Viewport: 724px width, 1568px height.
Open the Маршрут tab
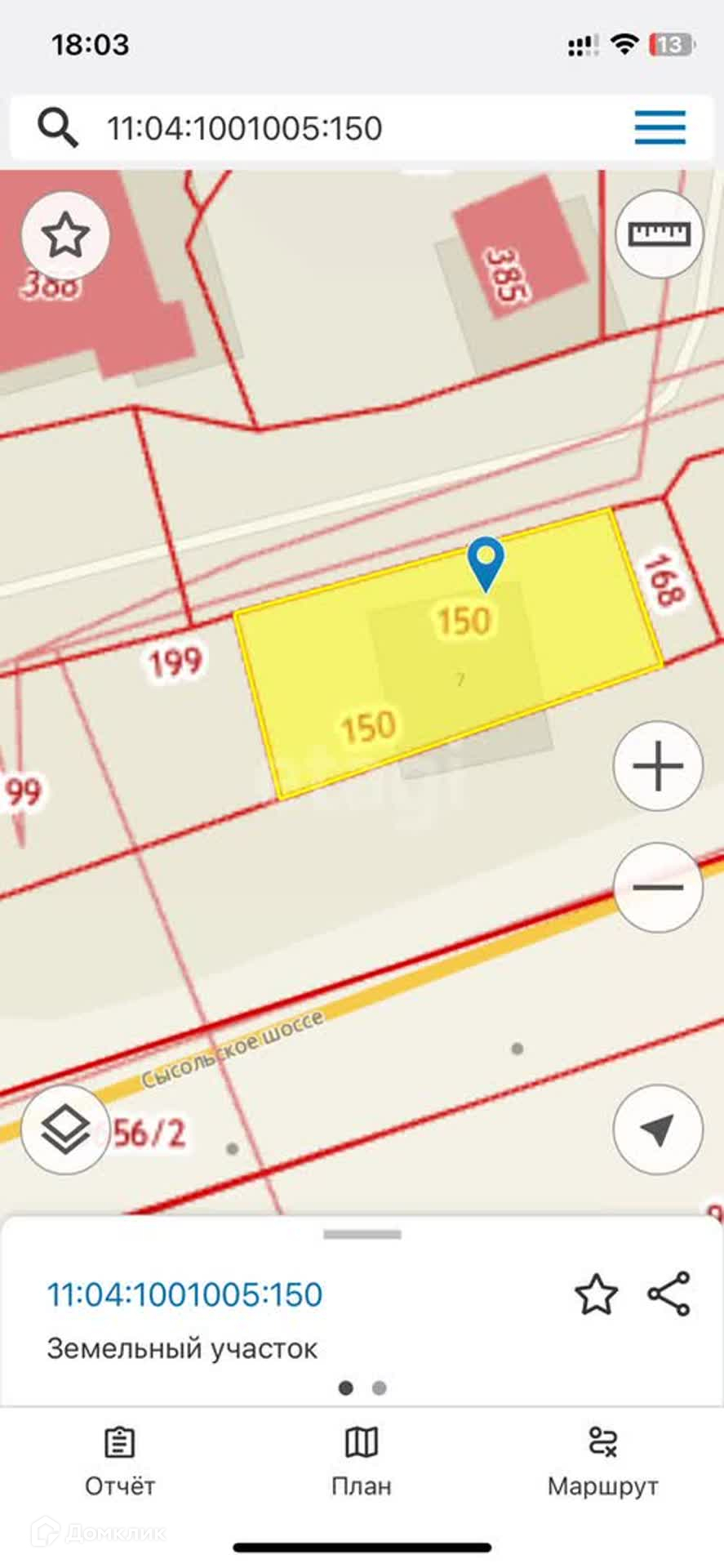[x=602, y=1462]
